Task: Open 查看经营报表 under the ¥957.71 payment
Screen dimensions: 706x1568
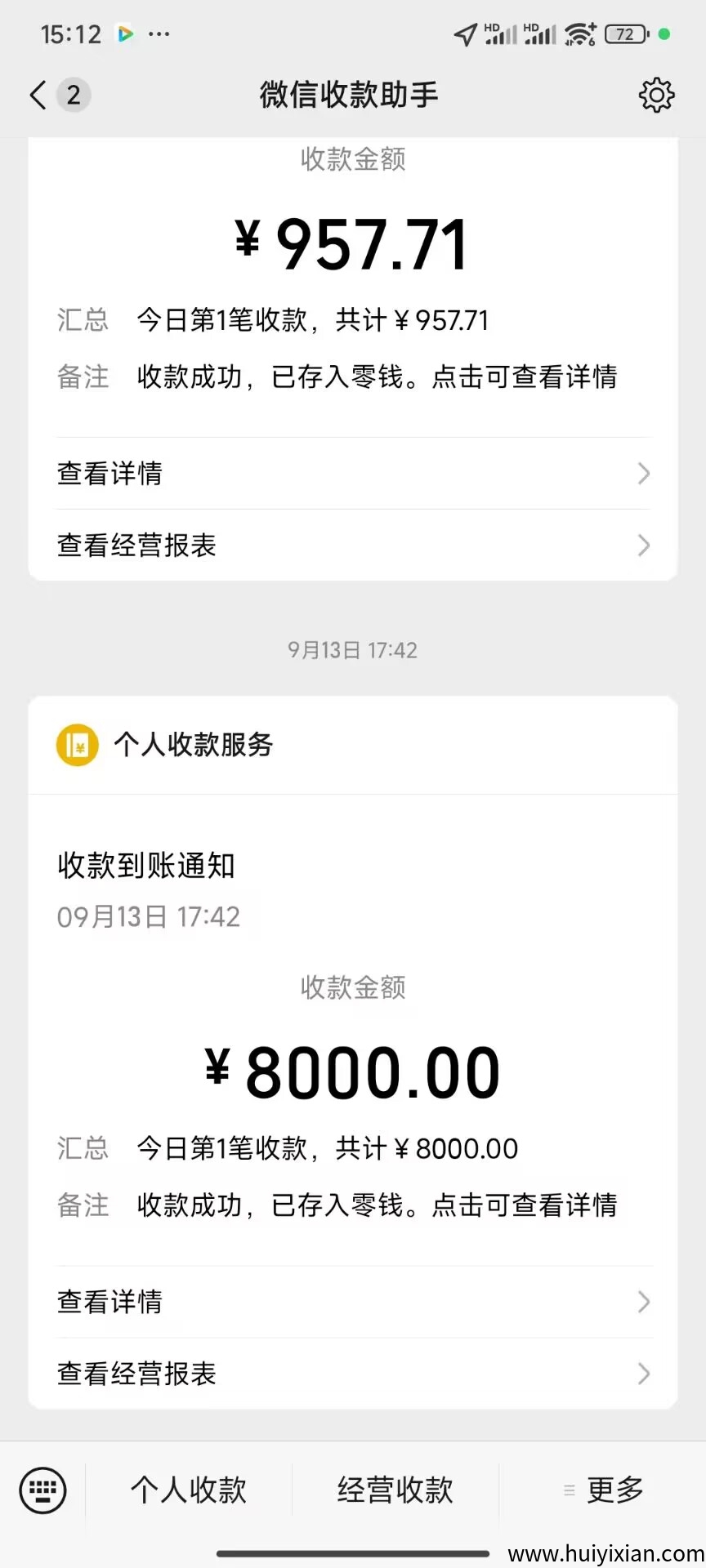Action: point(353,546)
